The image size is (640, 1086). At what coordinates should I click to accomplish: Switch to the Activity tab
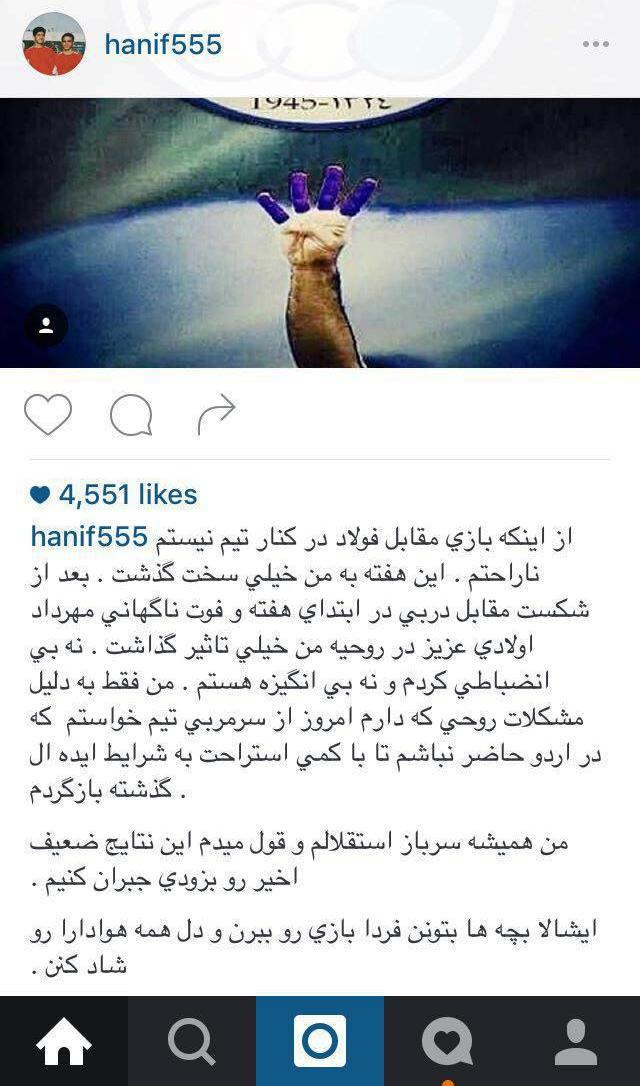[447, 1042]
